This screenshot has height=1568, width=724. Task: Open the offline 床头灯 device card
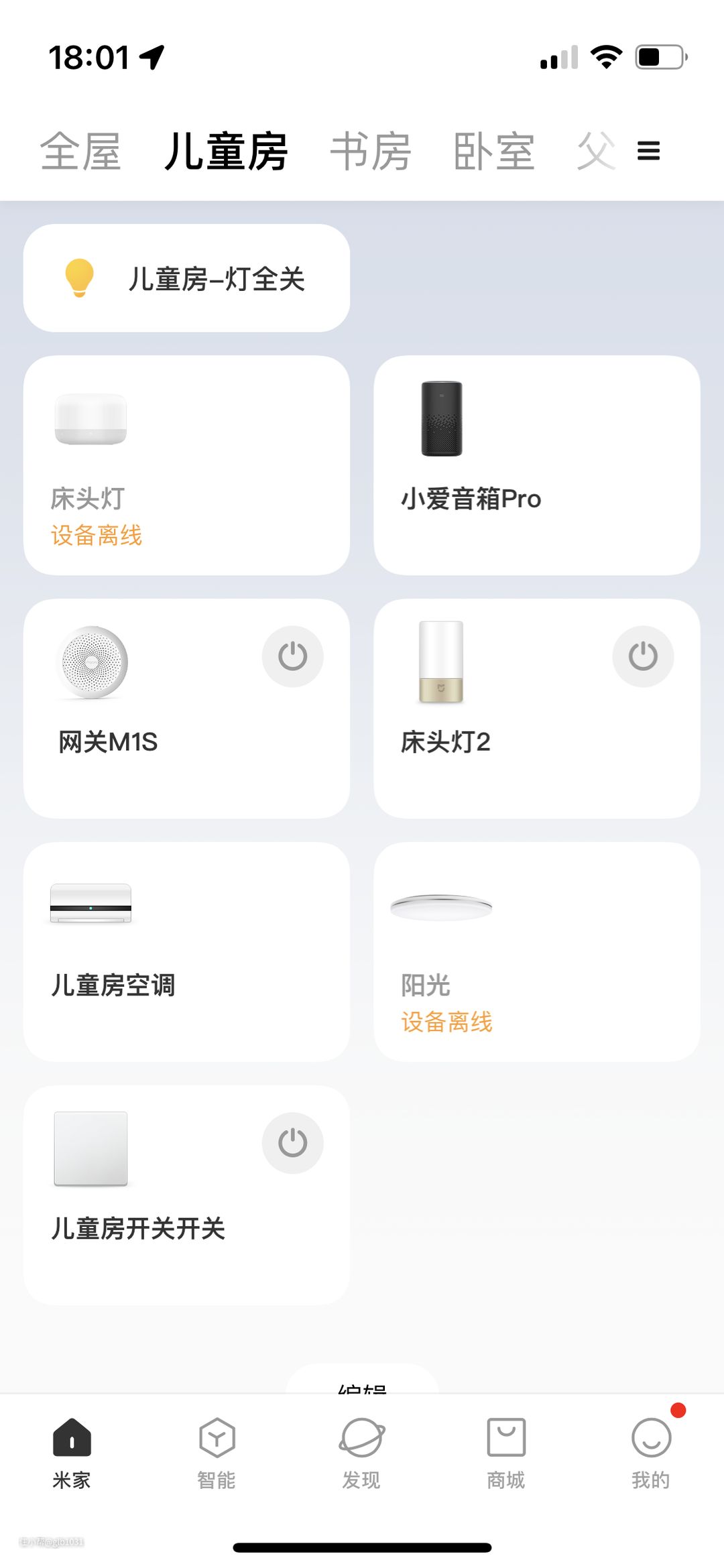186,465
